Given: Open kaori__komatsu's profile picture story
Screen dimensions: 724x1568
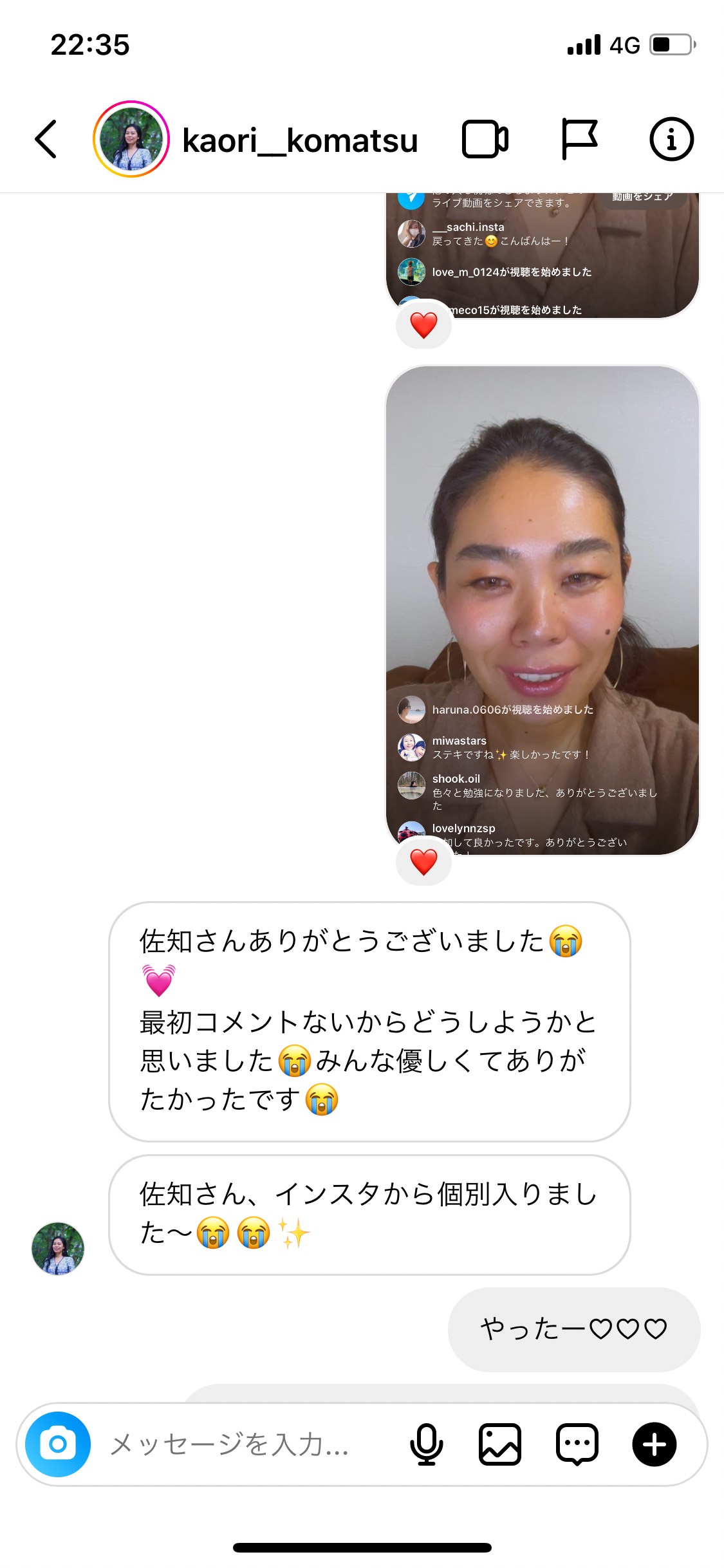Looking at the screenshot, I should click(131, 139).
